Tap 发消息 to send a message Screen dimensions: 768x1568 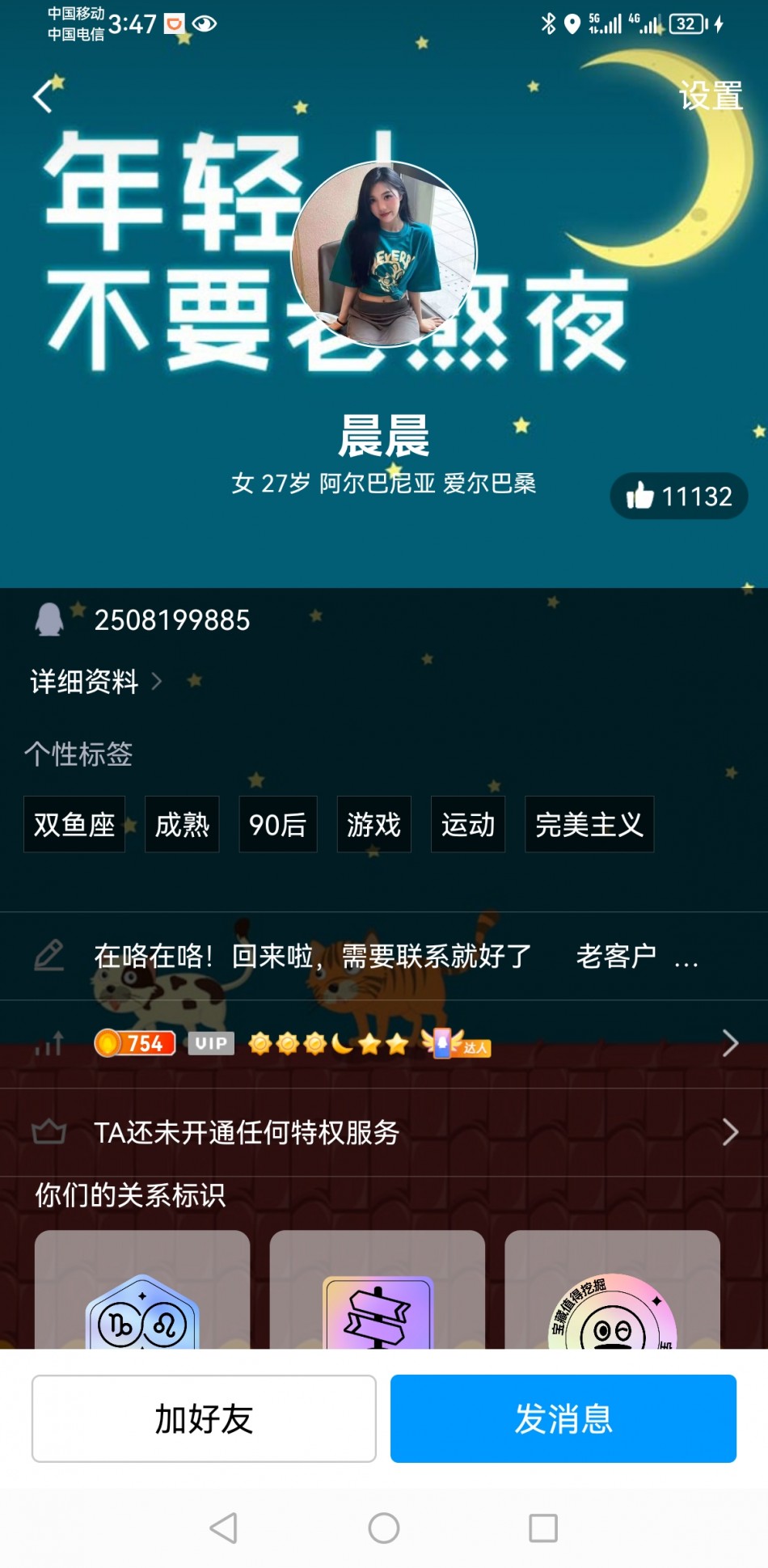563,1418
